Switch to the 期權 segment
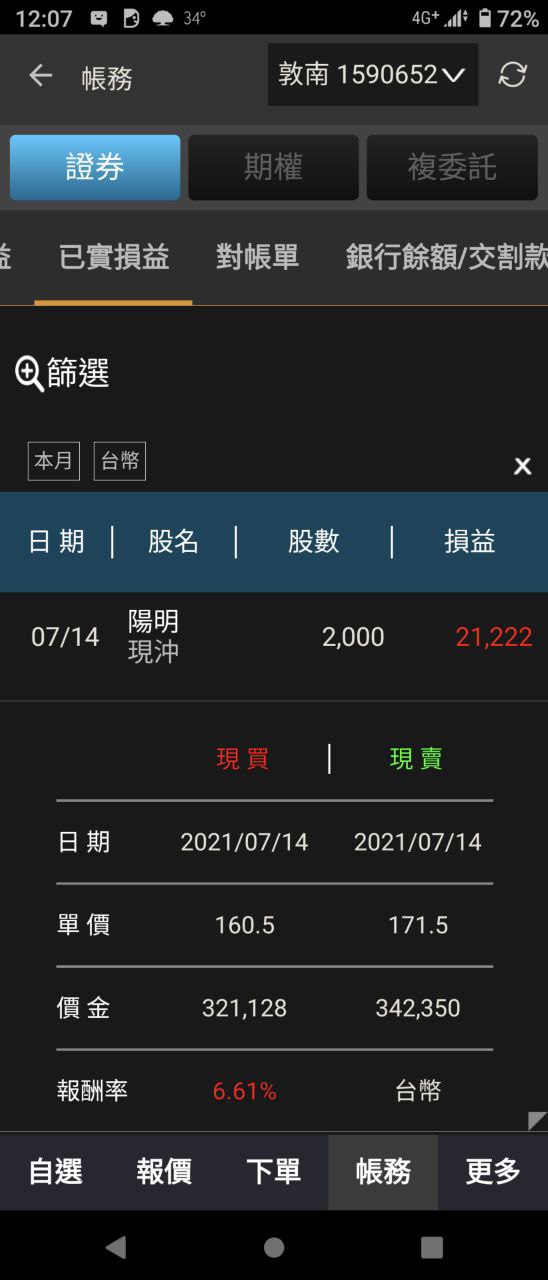Screen dimensions: 548x1280 point(273,167)
